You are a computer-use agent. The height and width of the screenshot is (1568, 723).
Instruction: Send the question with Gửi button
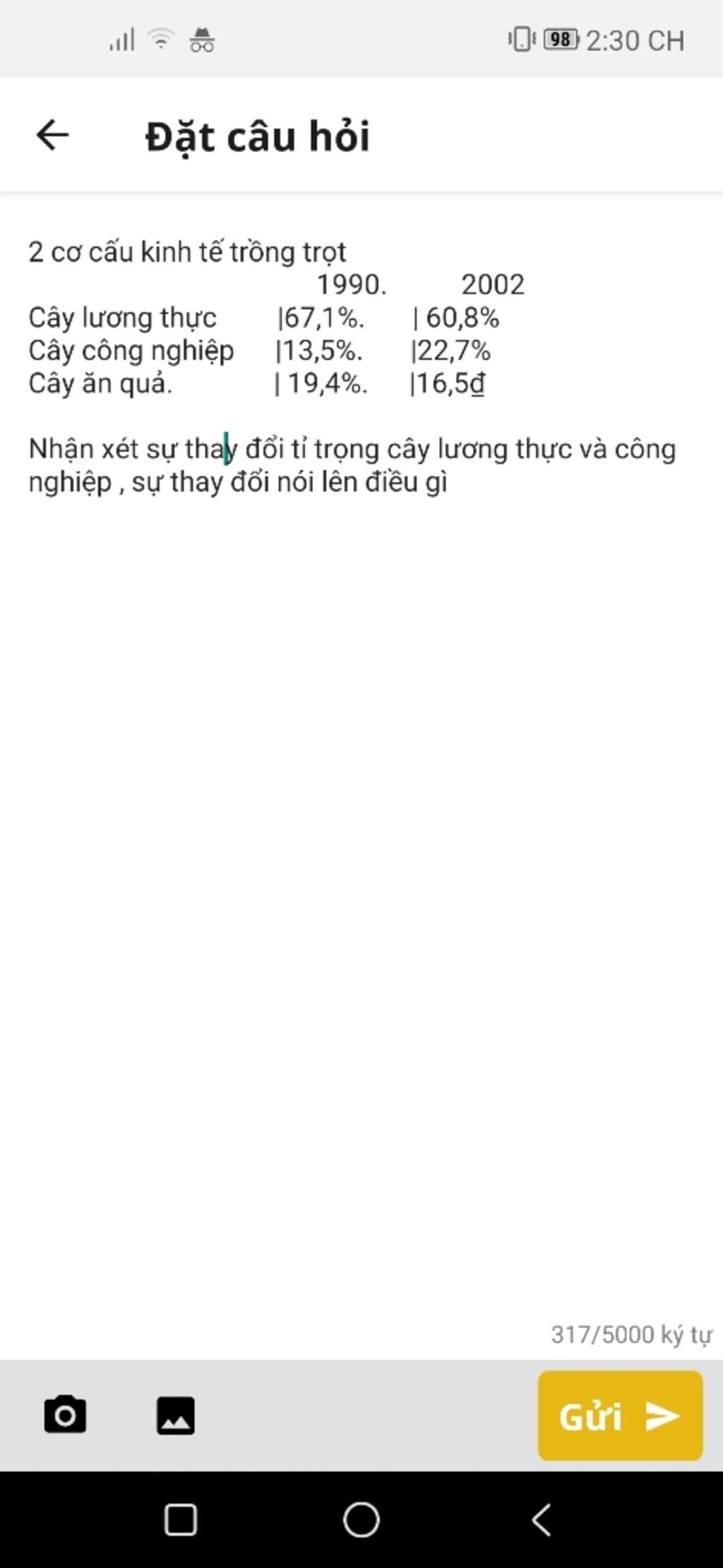[x=620, y=1415]
